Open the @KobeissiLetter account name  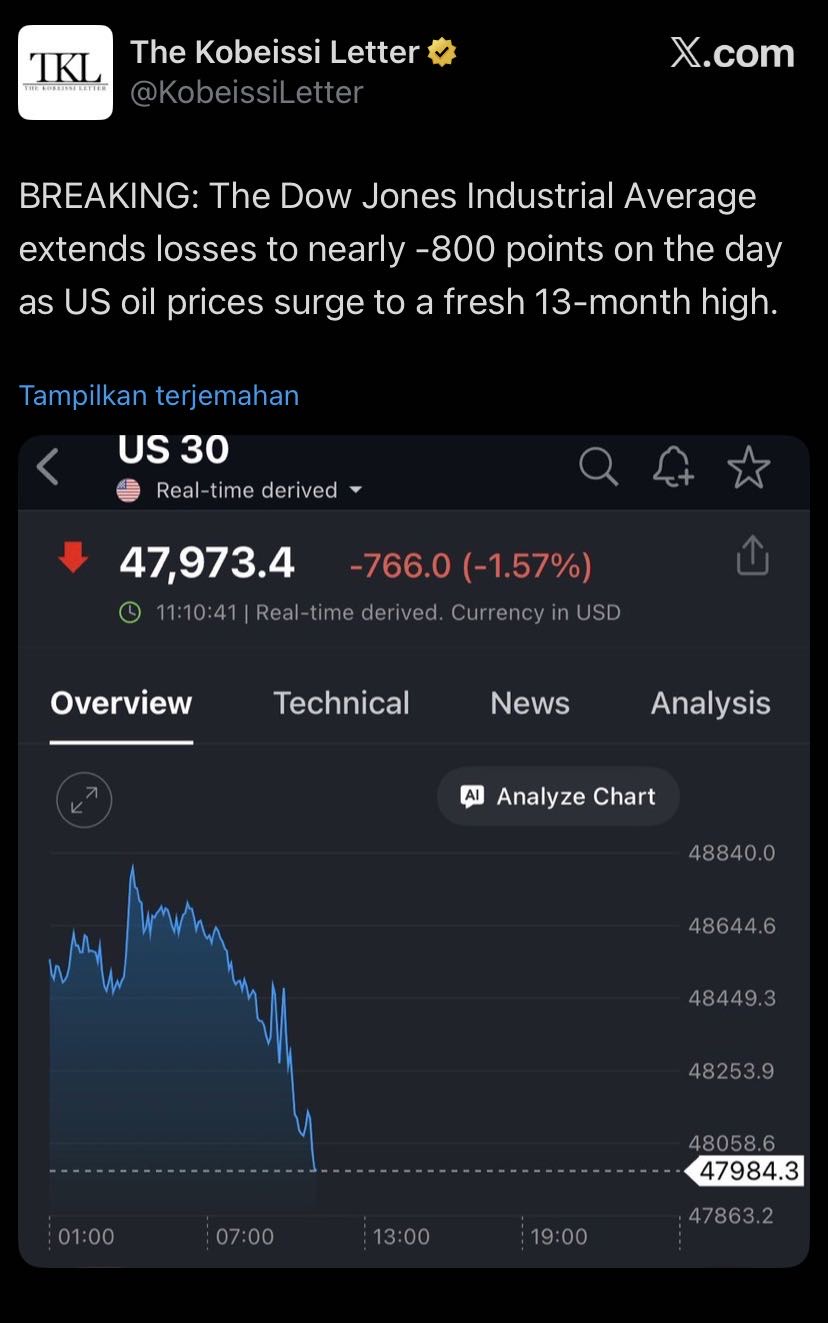(x=247, y=92)
